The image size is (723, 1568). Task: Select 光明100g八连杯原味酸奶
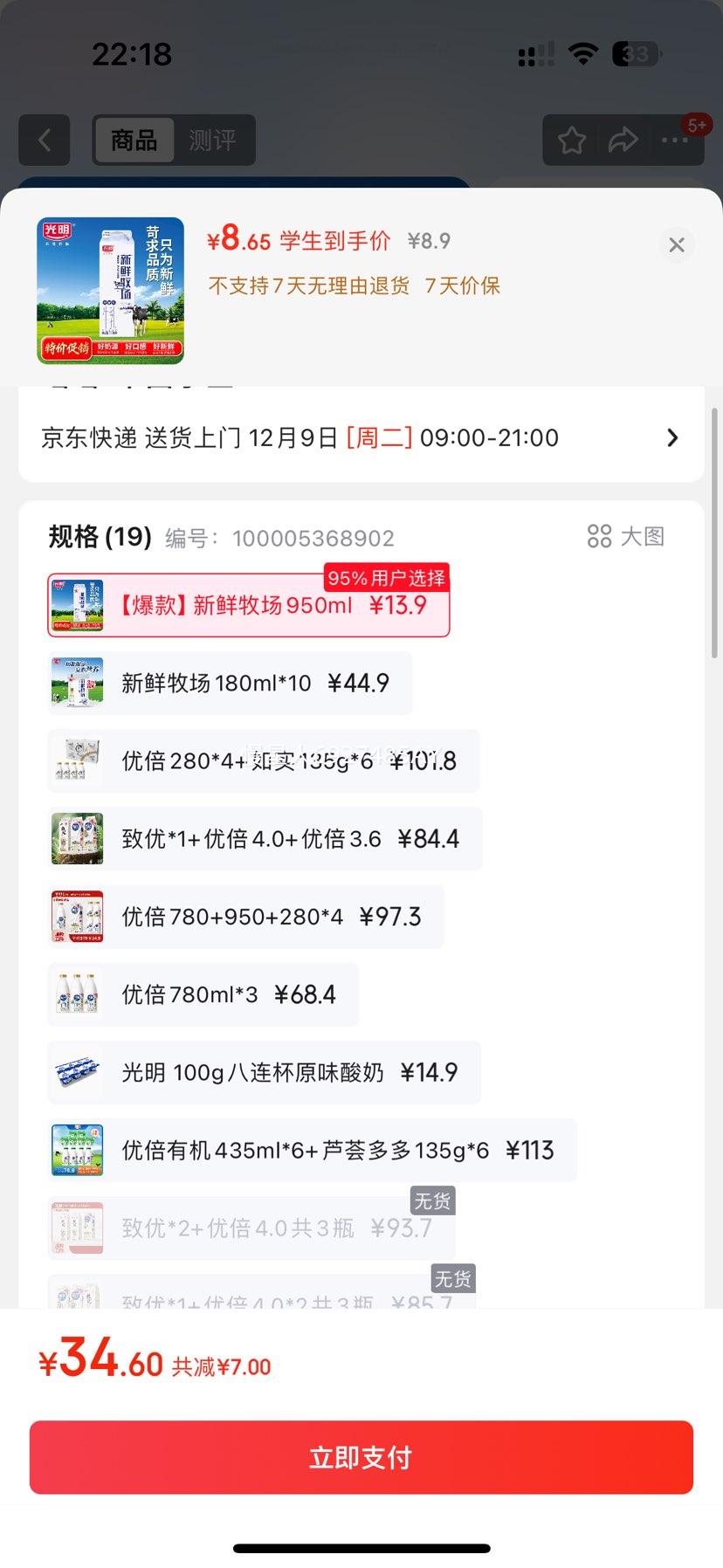coord(264,1072)
